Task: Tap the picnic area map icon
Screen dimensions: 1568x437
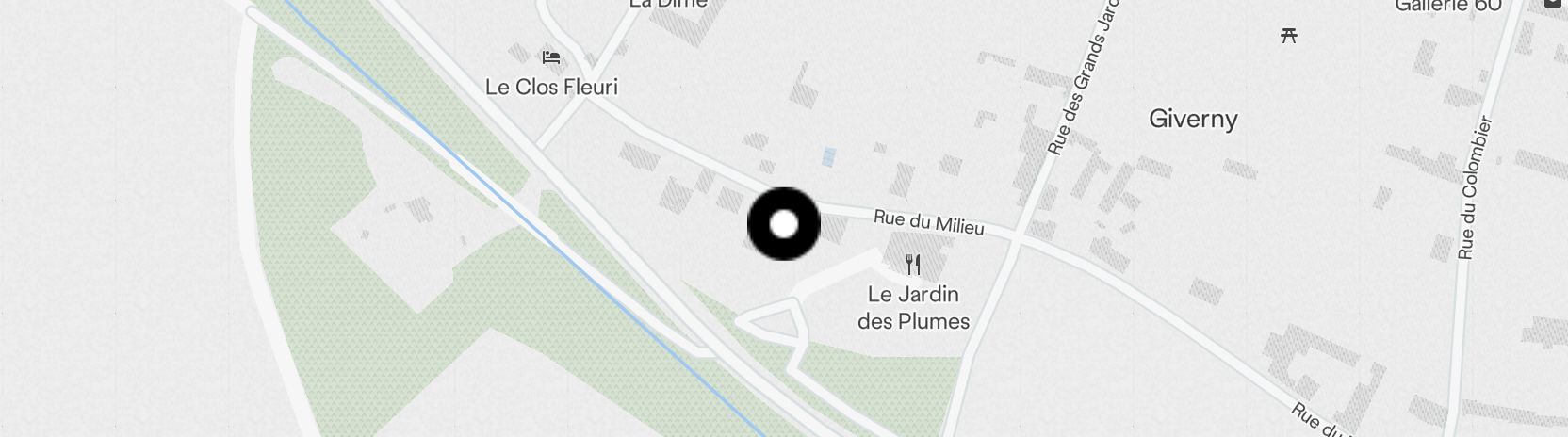Action: pyautogui.click(x=1289, y=36)
